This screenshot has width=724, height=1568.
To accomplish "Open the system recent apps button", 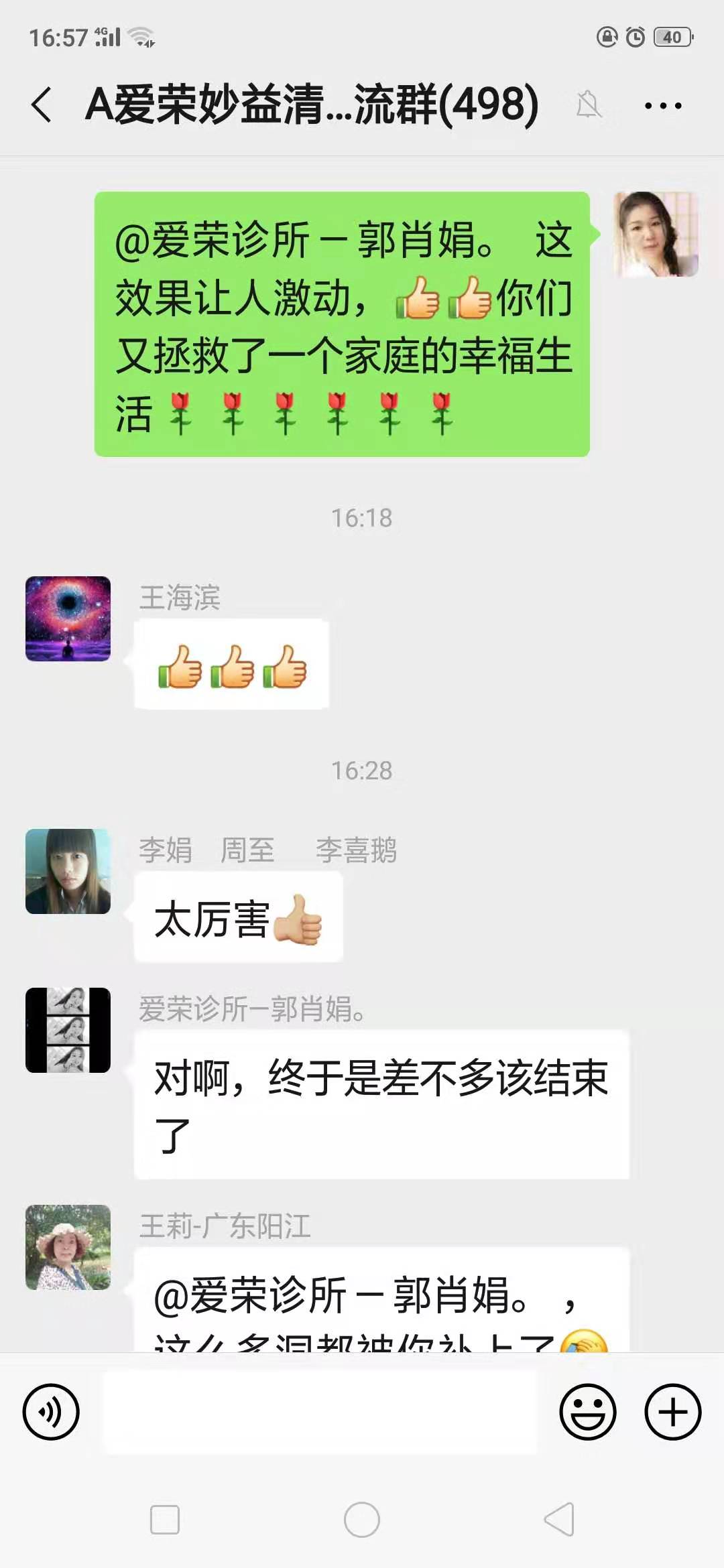I will [165, 1520].
